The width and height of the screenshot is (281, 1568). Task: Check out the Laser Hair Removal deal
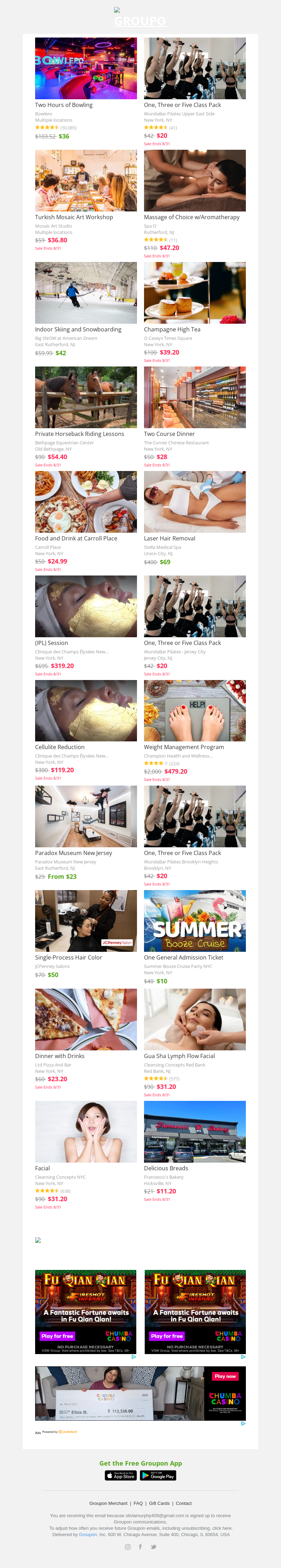[x=195, y=502]
